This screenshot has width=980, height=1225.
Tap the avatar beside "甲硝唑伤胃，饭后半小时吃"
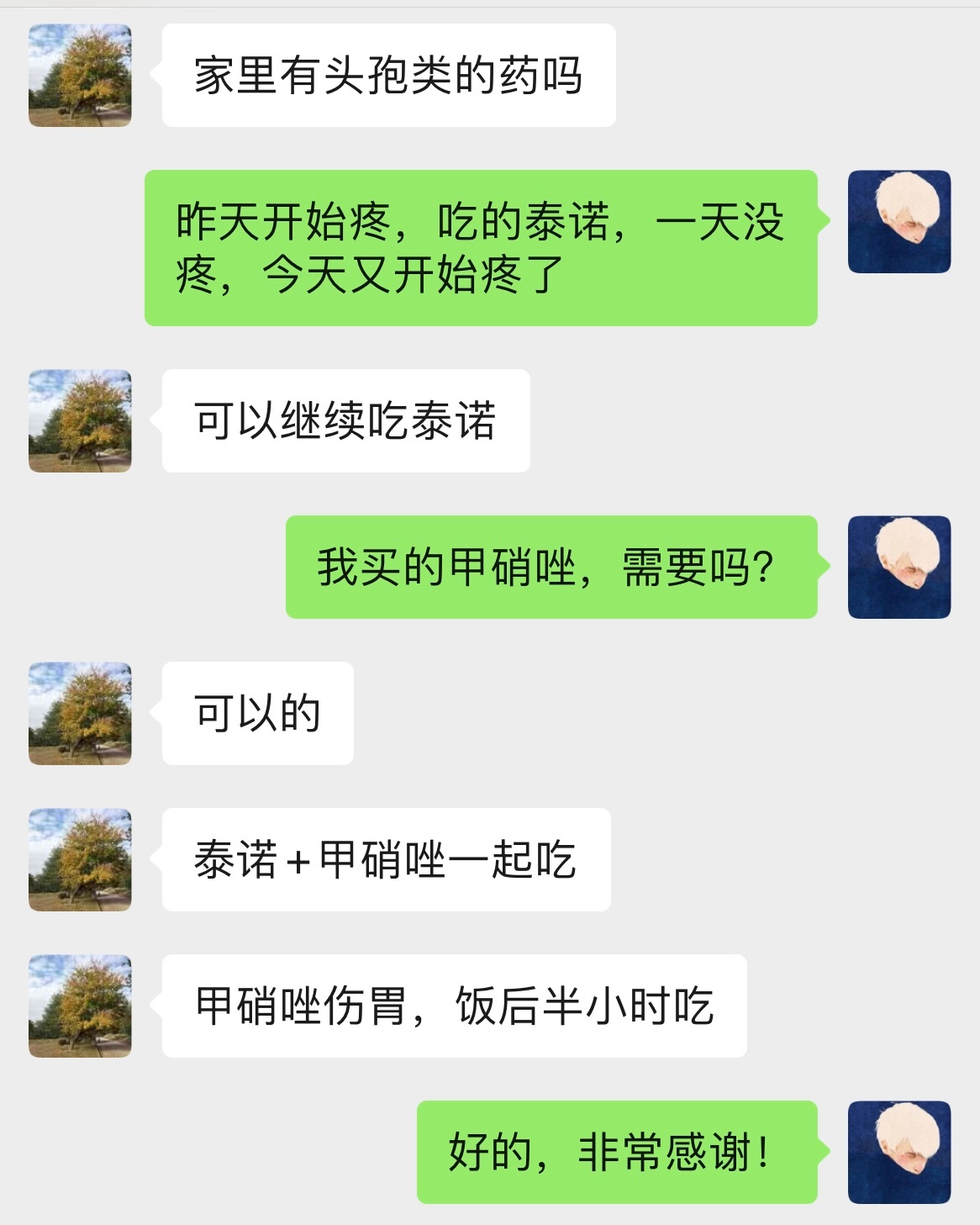80,1006
